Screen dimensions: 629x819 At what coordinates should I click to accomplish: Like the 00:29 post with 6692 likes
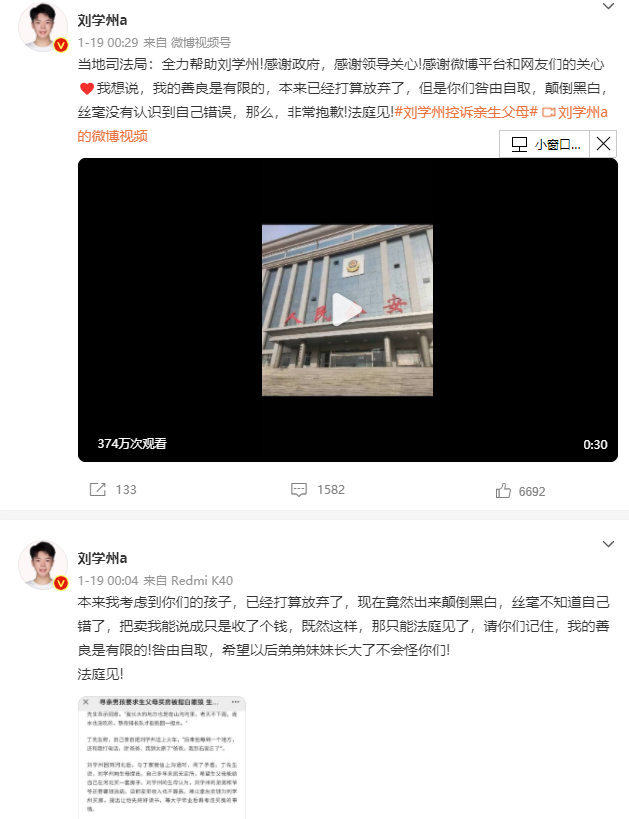[x=520, y=490]
